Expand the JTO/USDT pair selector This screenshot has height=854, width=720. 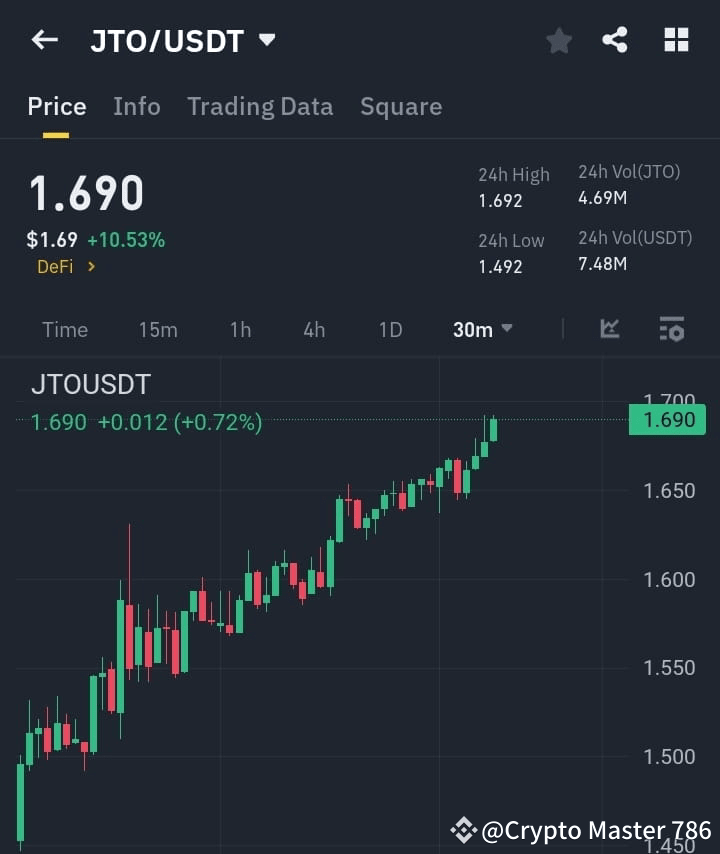tap(266, 40)
